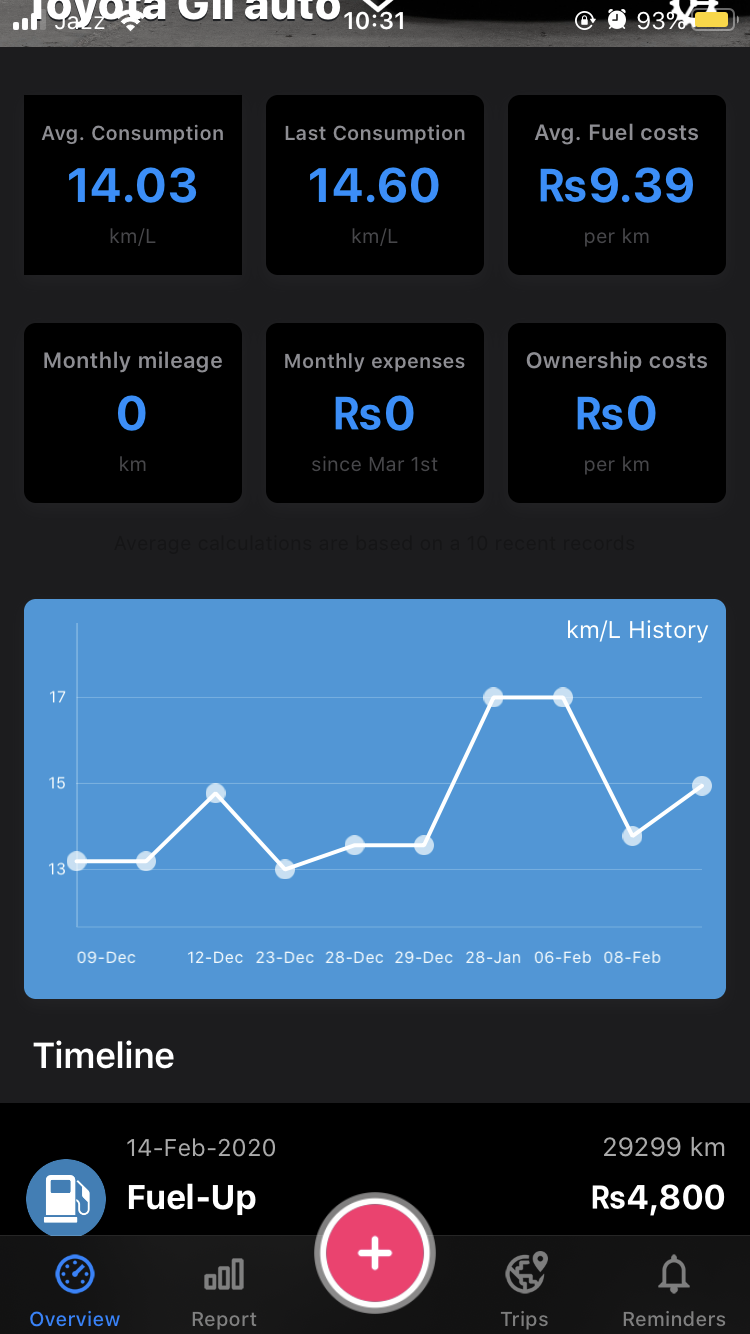Viewport: 750px width, 1334px height.
Task: Go to the Reminders tab
Action: pos(674,1291)
